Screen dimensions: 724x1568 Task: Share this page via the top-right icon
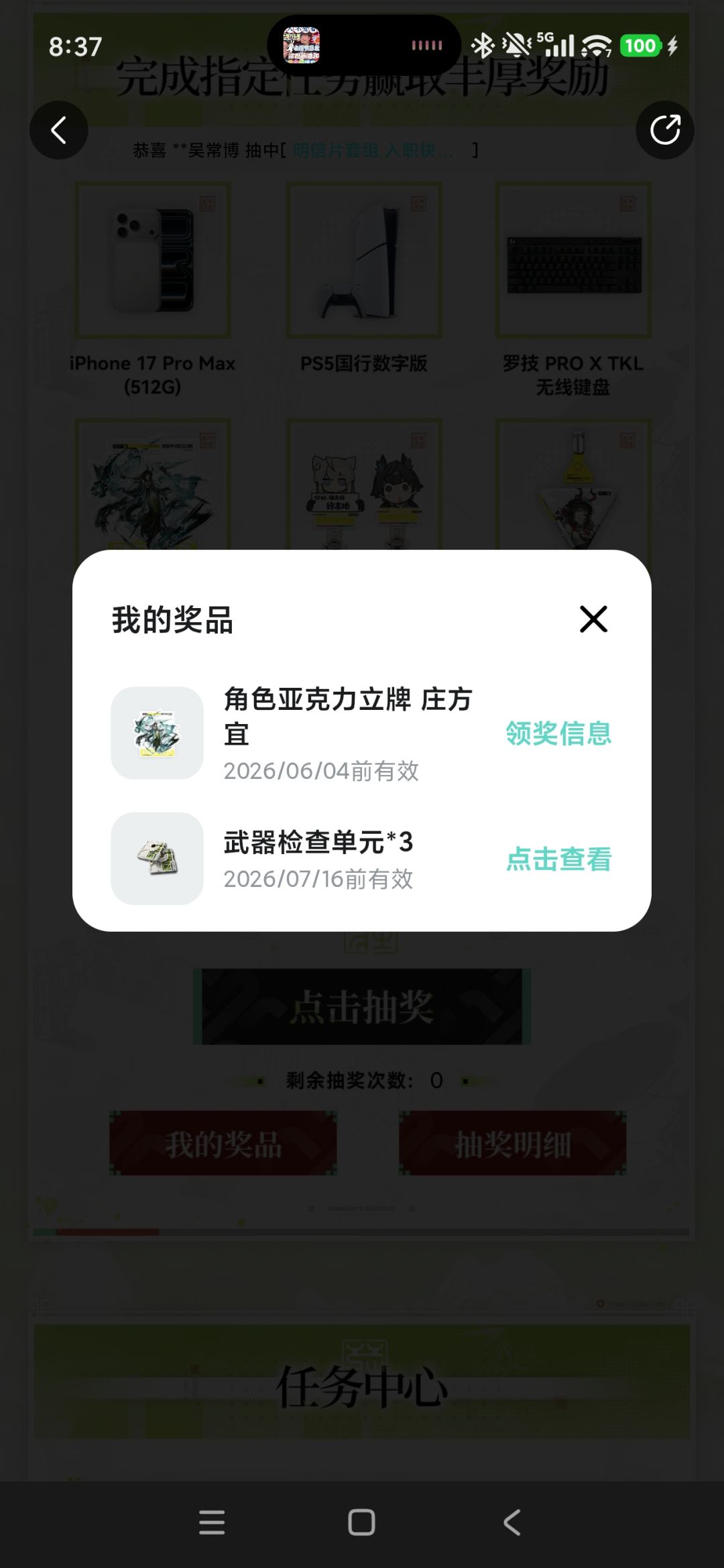point(665,130)
